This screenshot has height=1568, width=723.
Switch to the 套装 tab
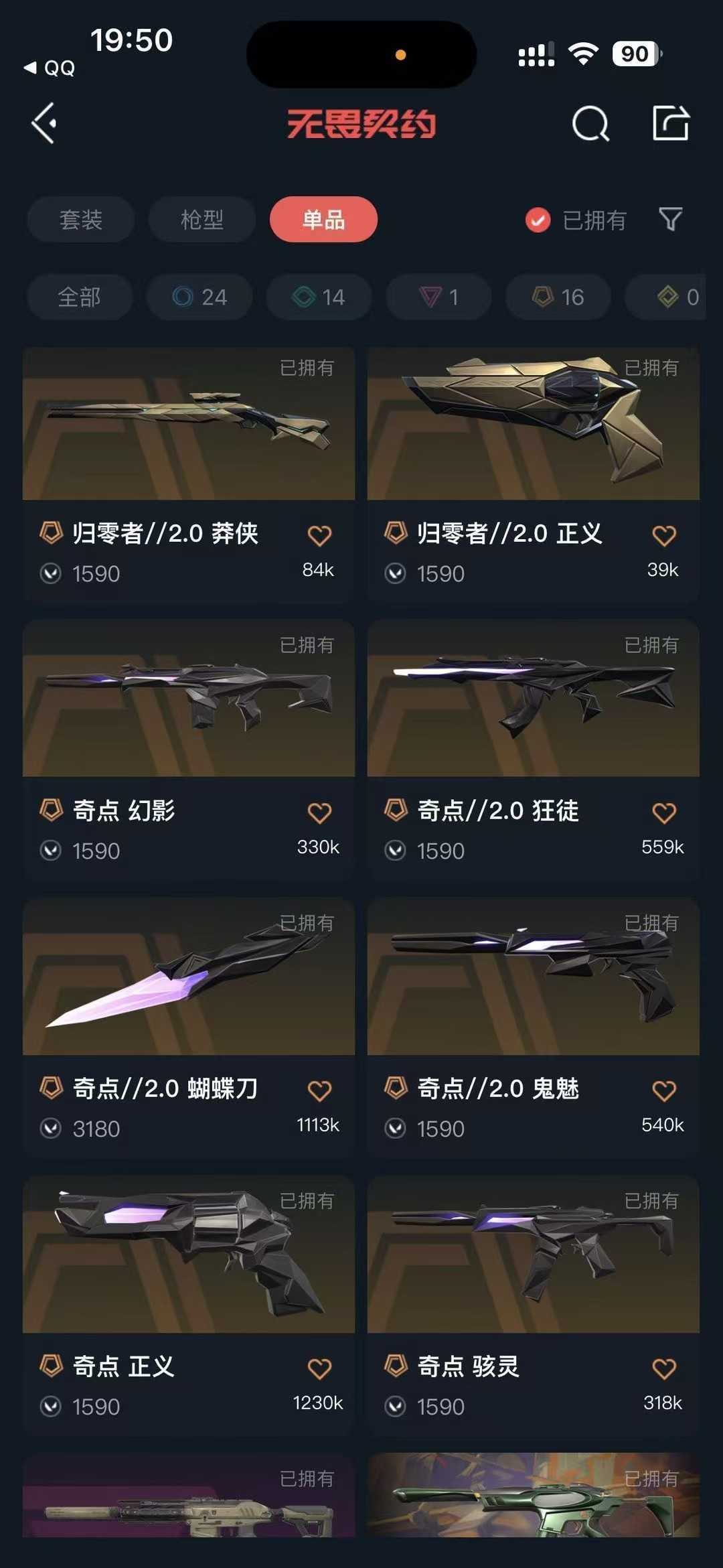[80, 220]
